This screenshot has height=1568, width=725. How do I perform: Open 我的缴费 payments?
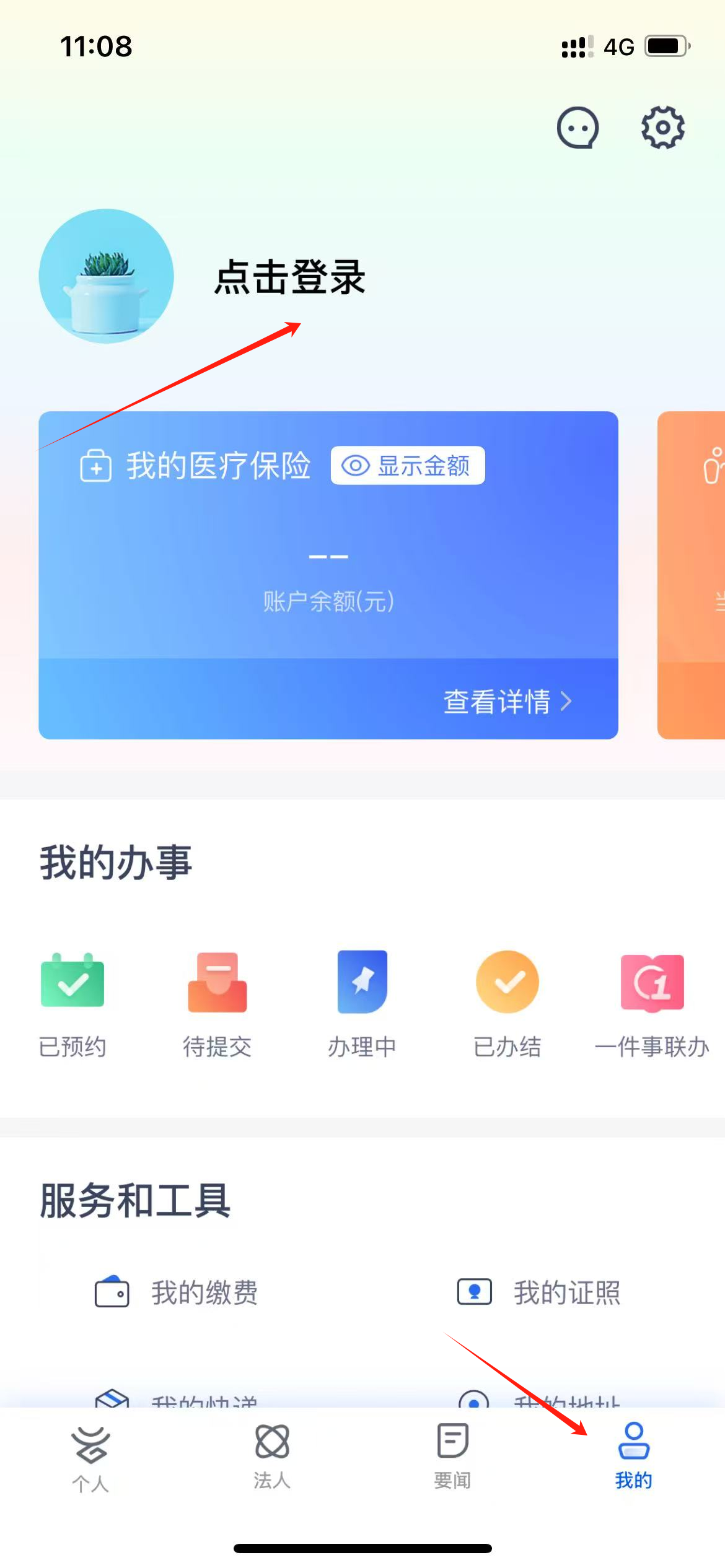(x=176, y=1293)
